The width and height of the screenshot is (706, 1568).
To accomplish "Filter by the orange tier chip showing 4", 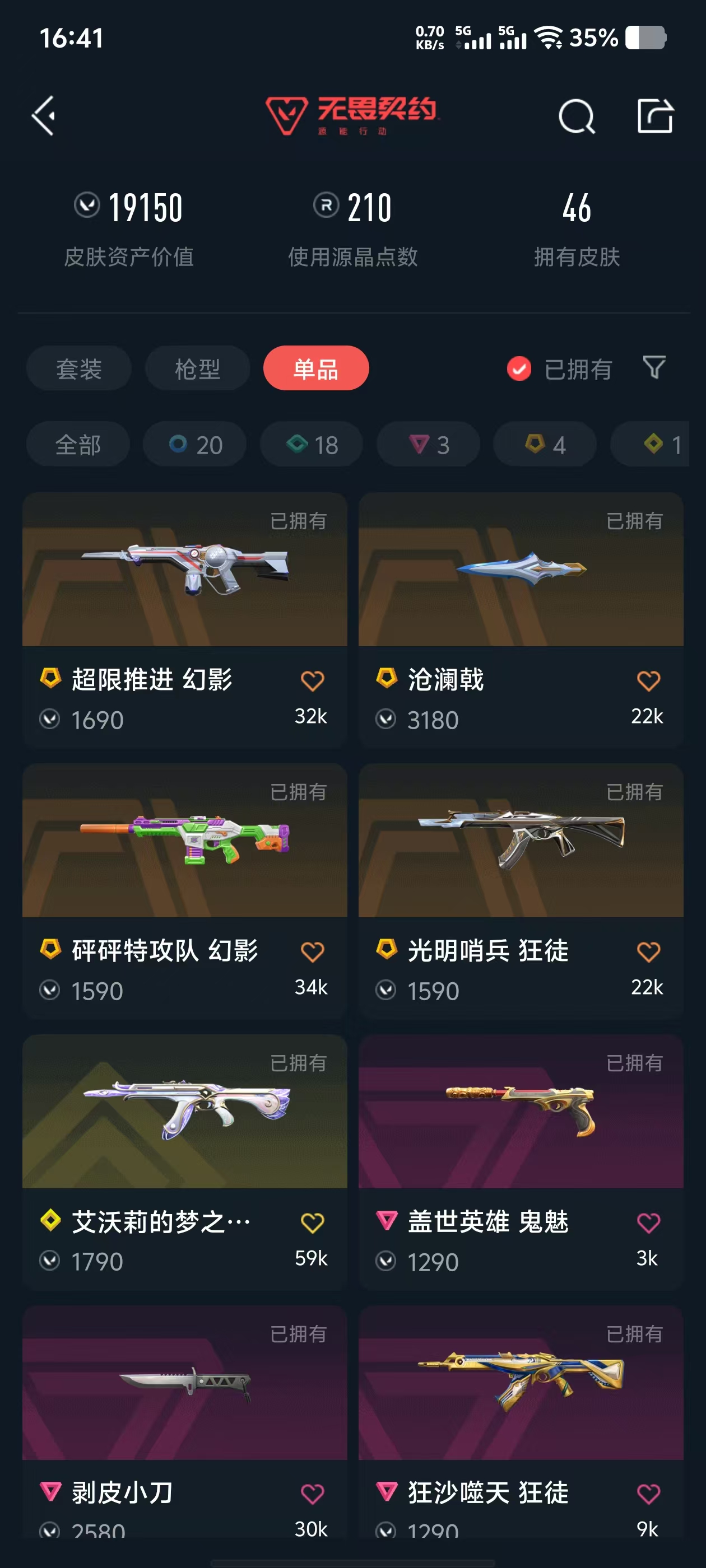I will click(x=545, y=444).
